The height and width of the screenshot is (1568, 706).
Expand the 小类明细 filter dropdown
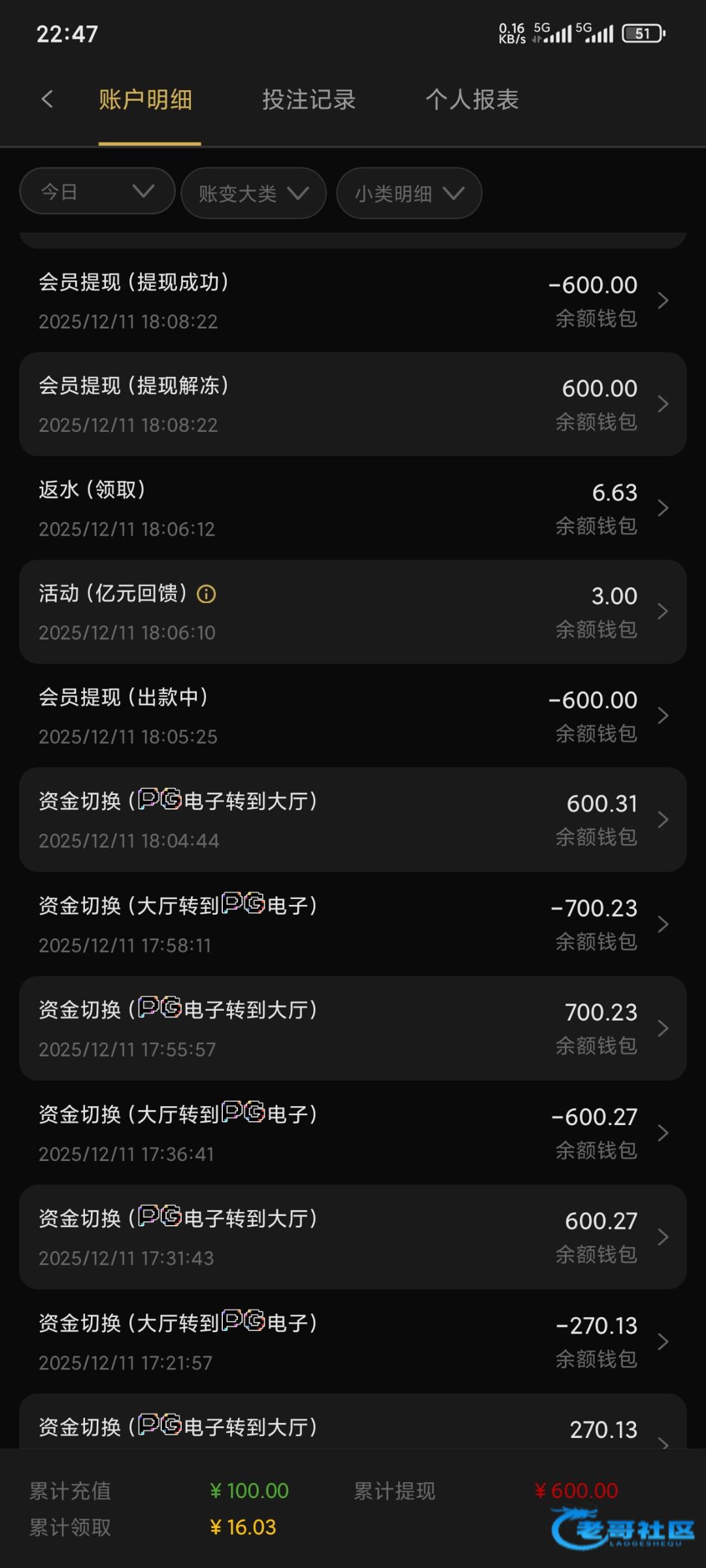click(x=409, y=193)
